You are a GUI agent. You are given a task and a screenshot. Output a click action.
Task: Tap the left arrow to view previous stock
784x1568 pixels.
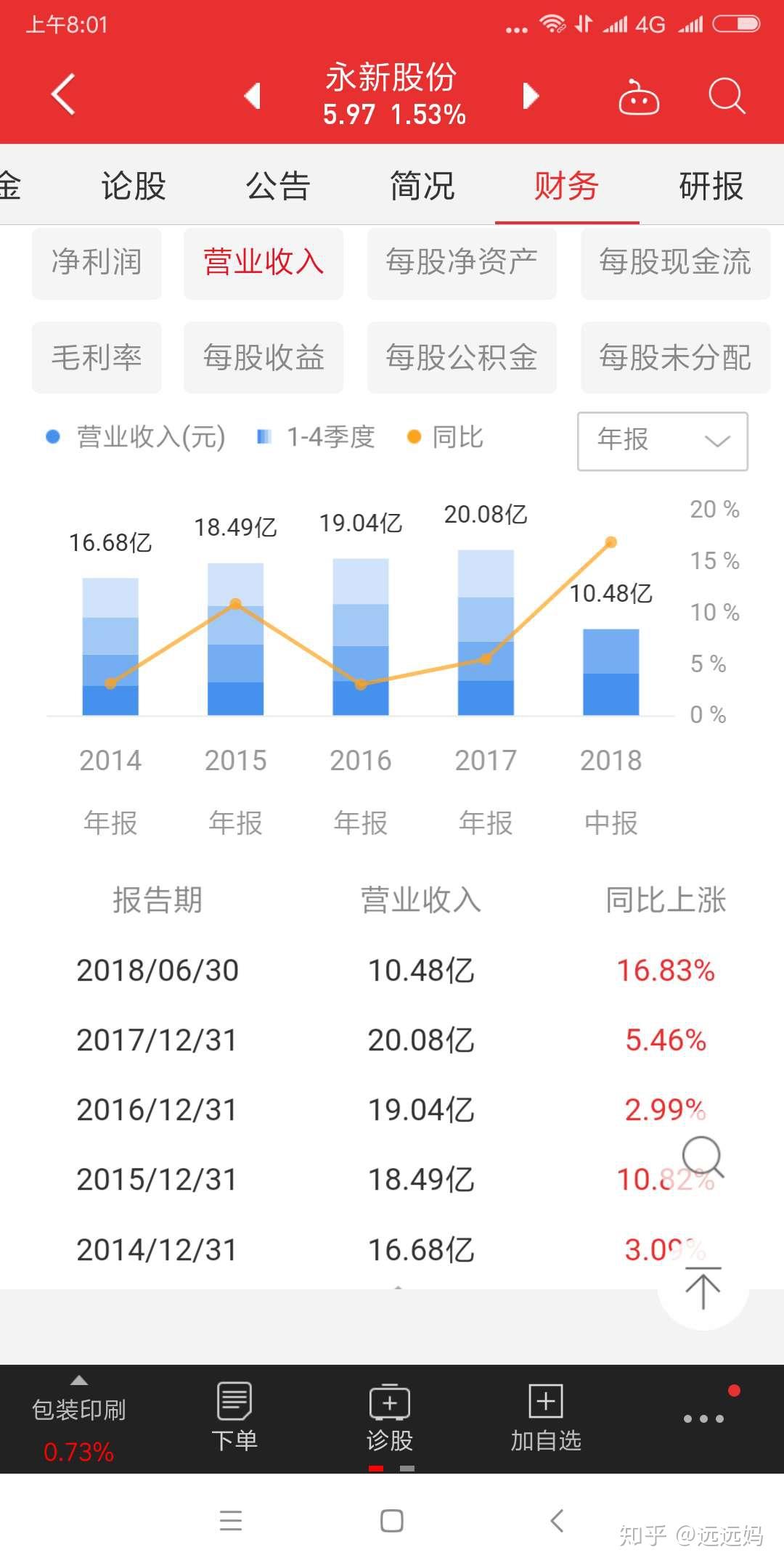pyautogui.click(x=250, y=95)
